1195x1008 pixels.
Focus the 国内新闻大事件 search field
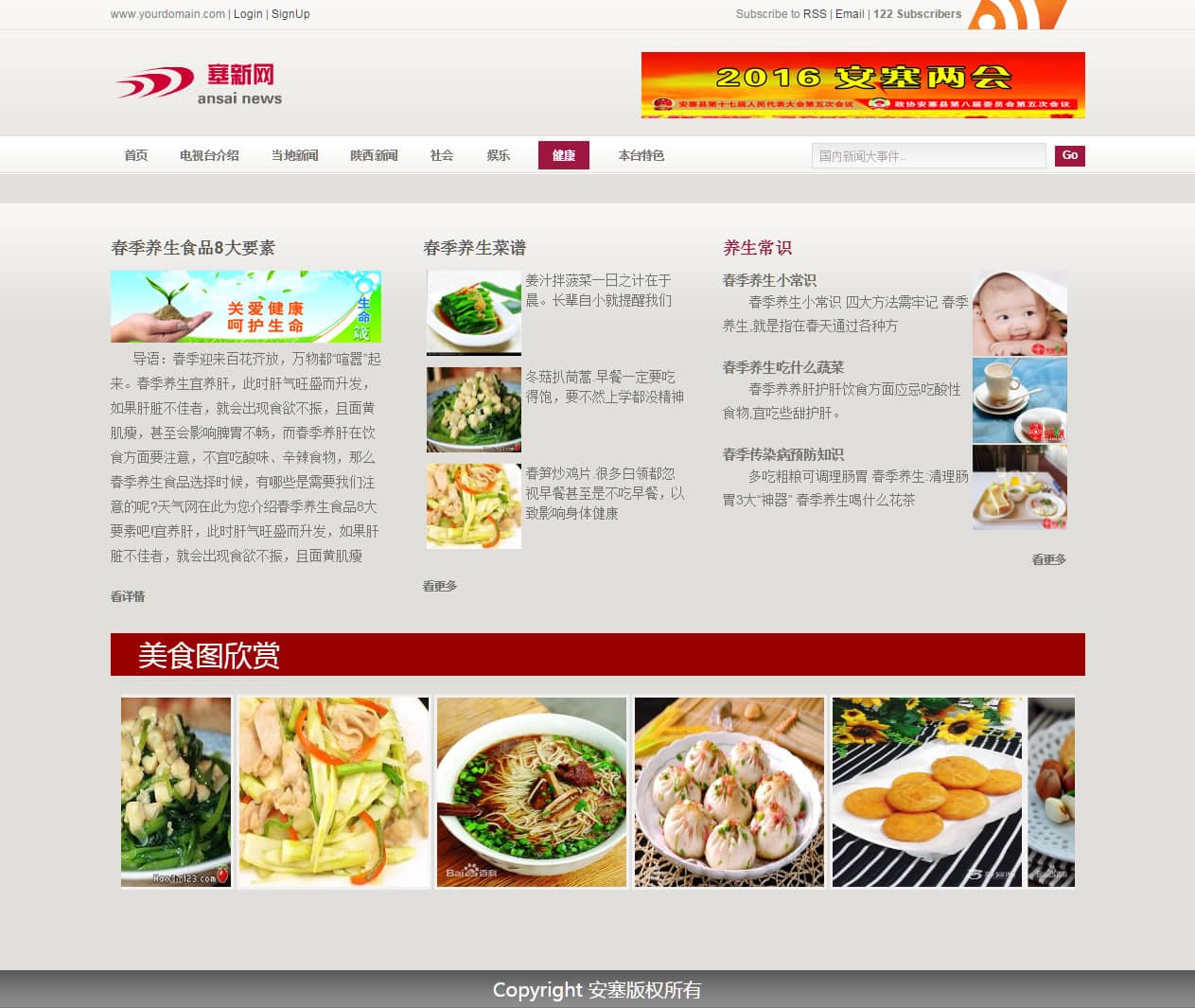click(x=928, y=156)
